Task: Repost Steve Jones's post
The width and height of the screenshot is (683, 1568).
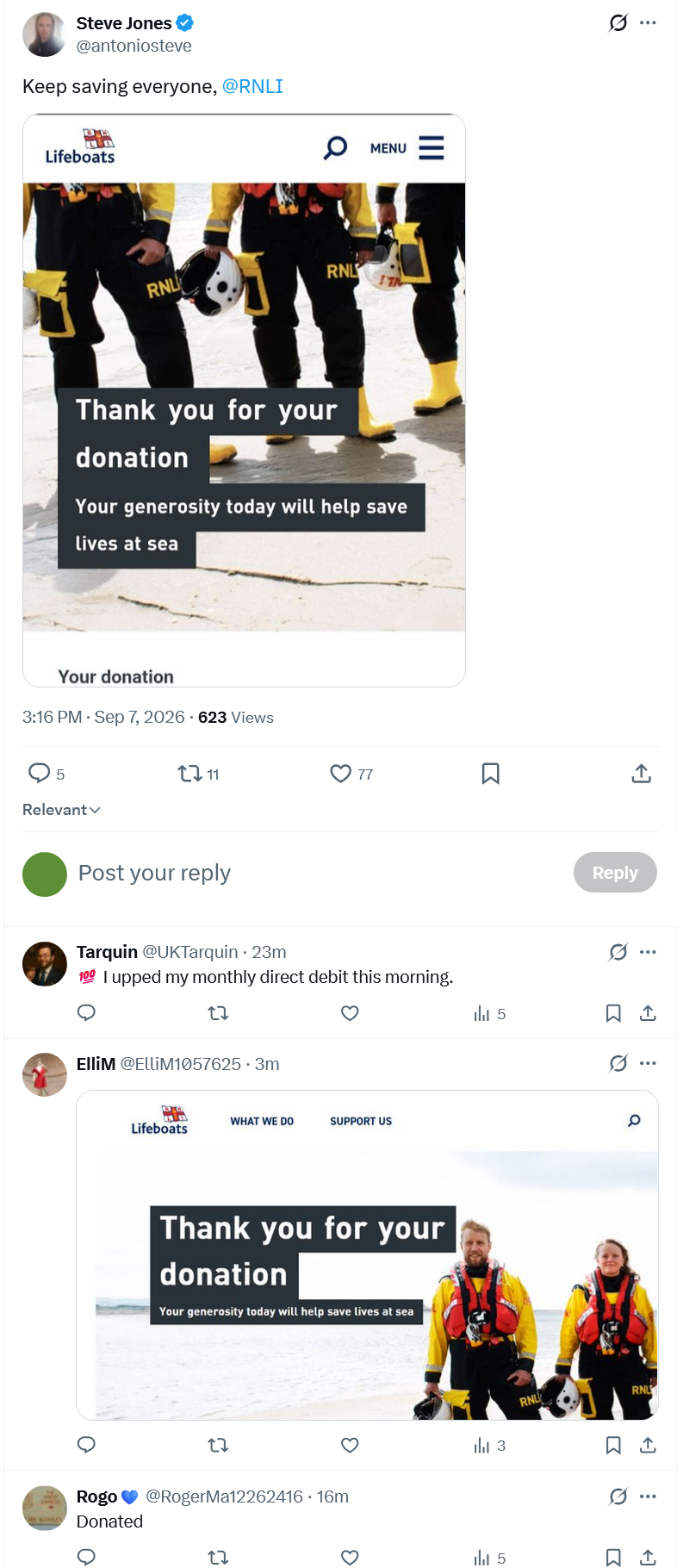Action: coord(189,773)
